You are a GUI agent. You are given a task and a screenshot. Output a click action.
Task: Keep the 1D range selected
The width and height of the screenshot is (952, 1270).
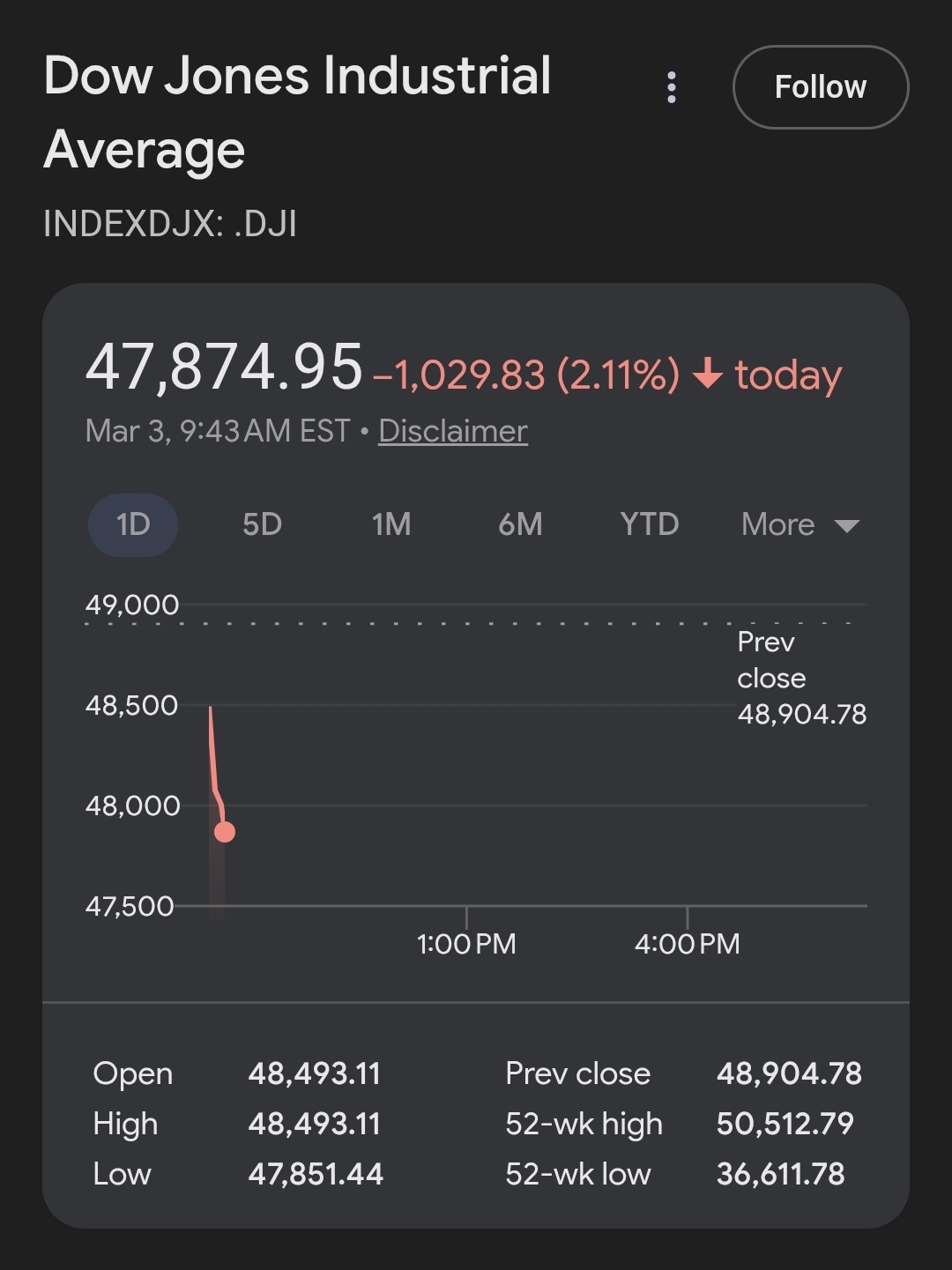click(132, 524)
